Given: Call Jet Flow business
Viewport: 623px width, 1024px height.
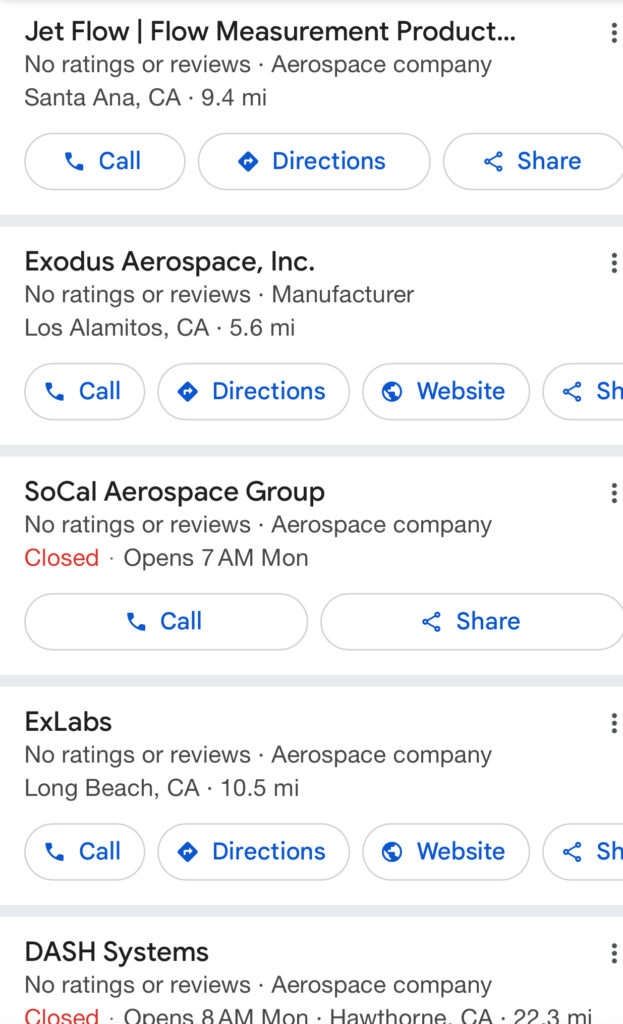Looking at the screenshot, I should click(x=104, y=161).
